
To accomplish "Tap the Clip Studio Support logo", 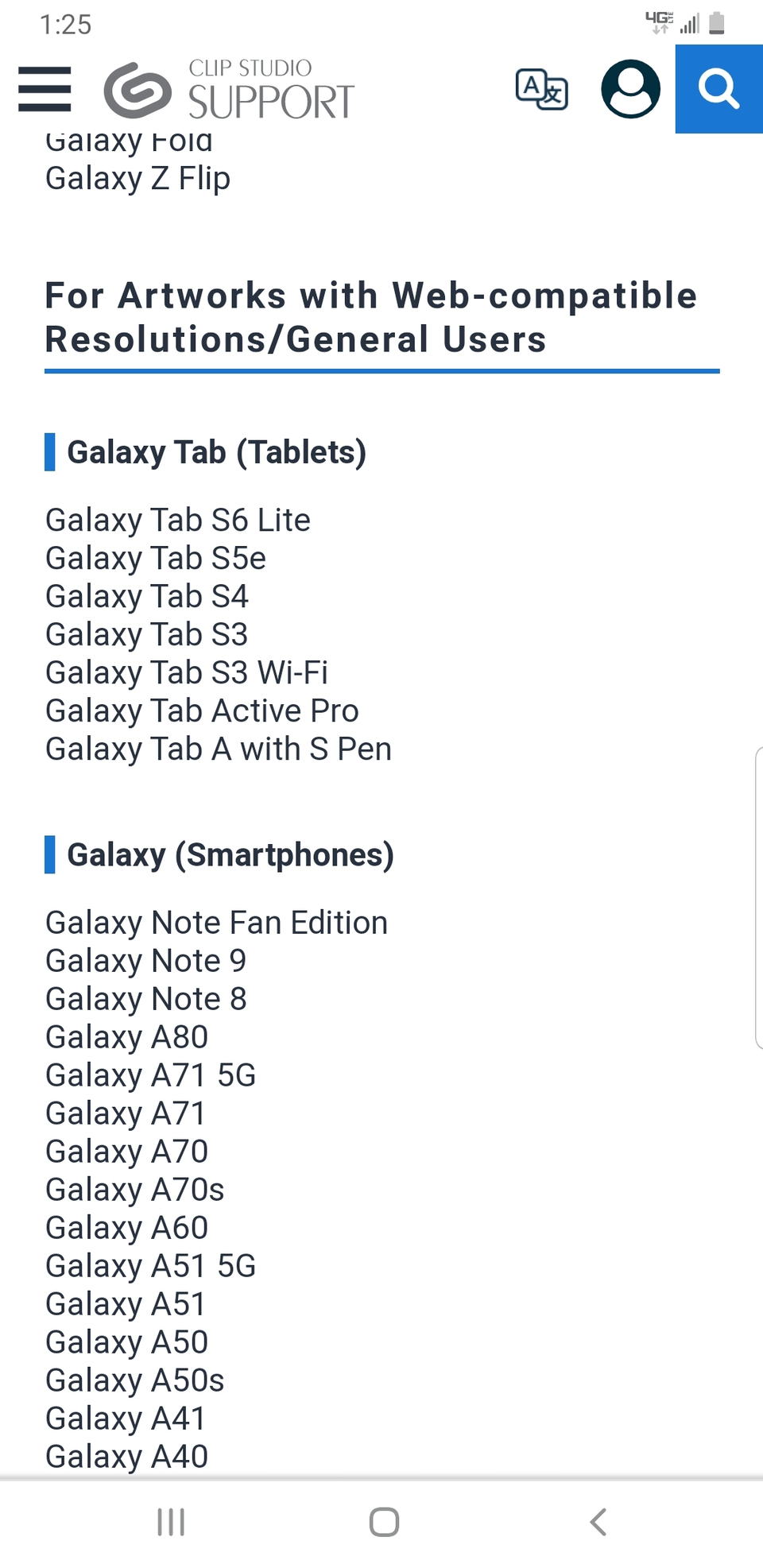I will tap(230, 90).
